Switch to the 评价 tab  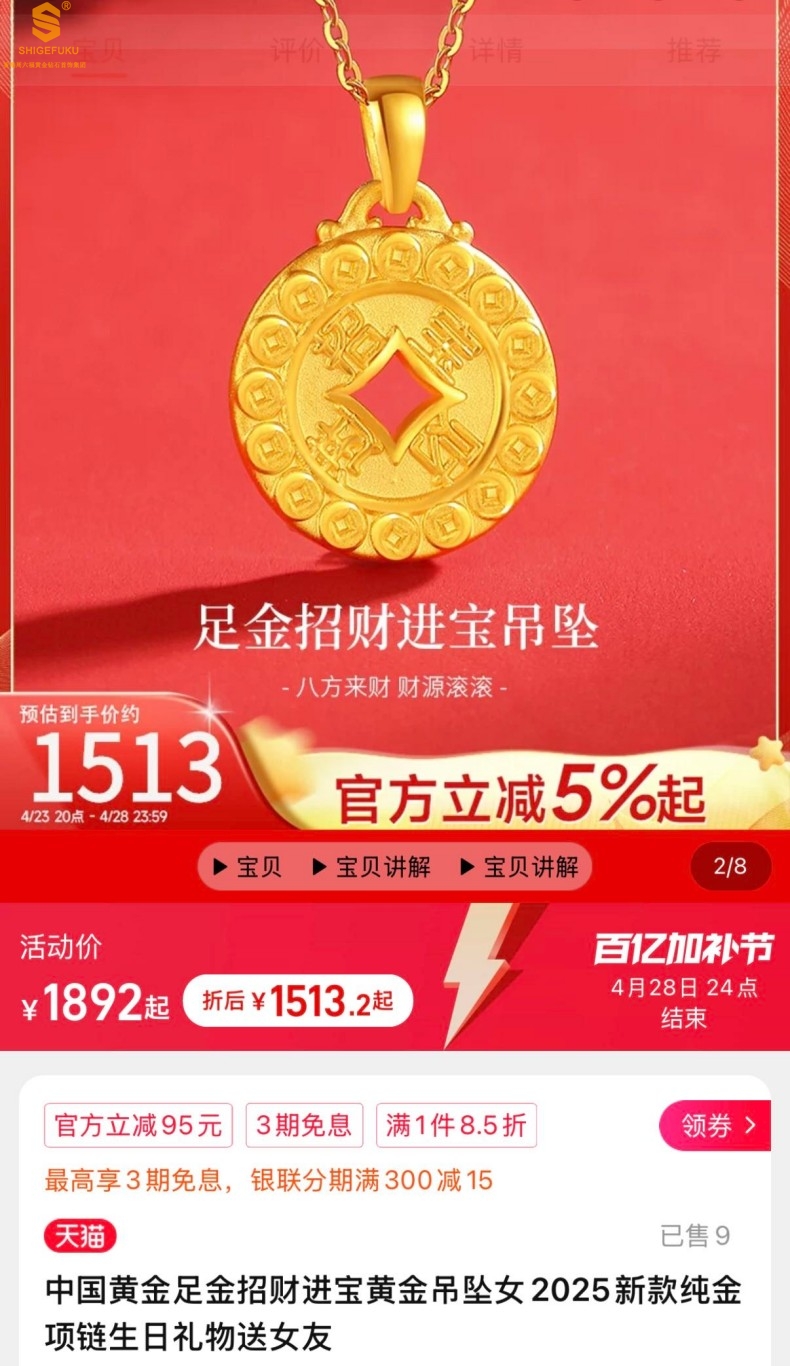point(296,50)
